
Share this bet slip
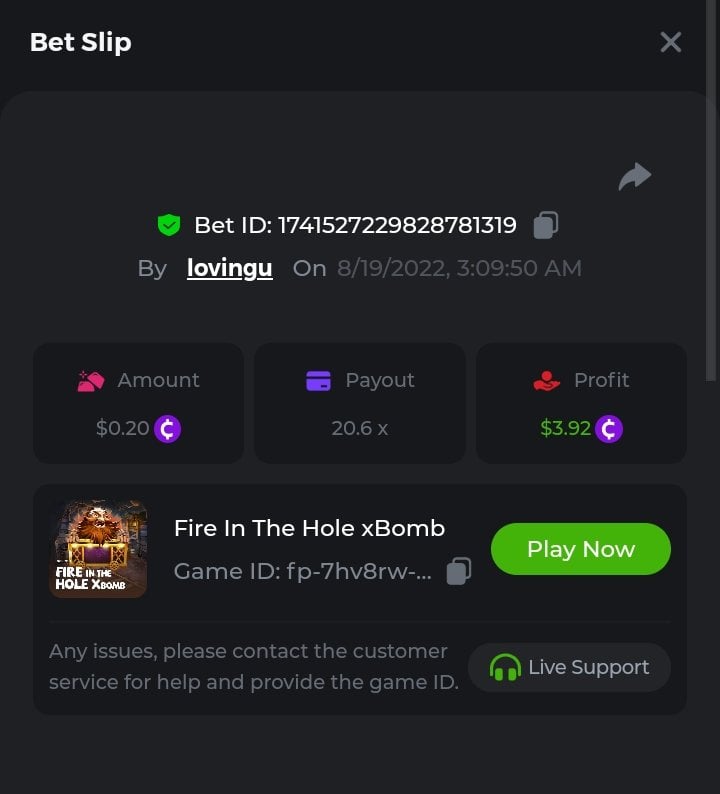click(634, 177)
